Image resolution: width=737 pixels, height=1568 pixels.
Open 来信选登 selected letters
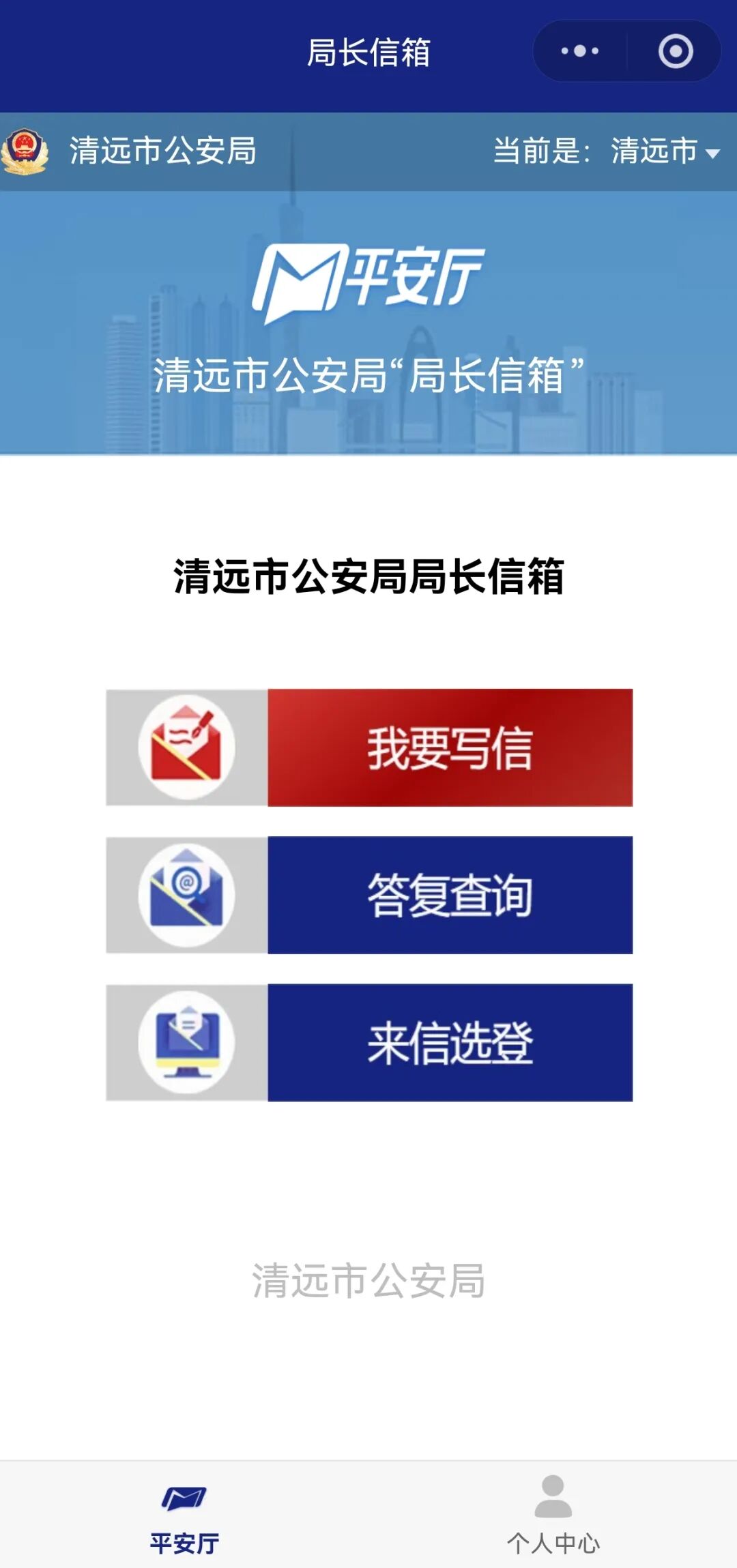click(x=369, y=1042)
